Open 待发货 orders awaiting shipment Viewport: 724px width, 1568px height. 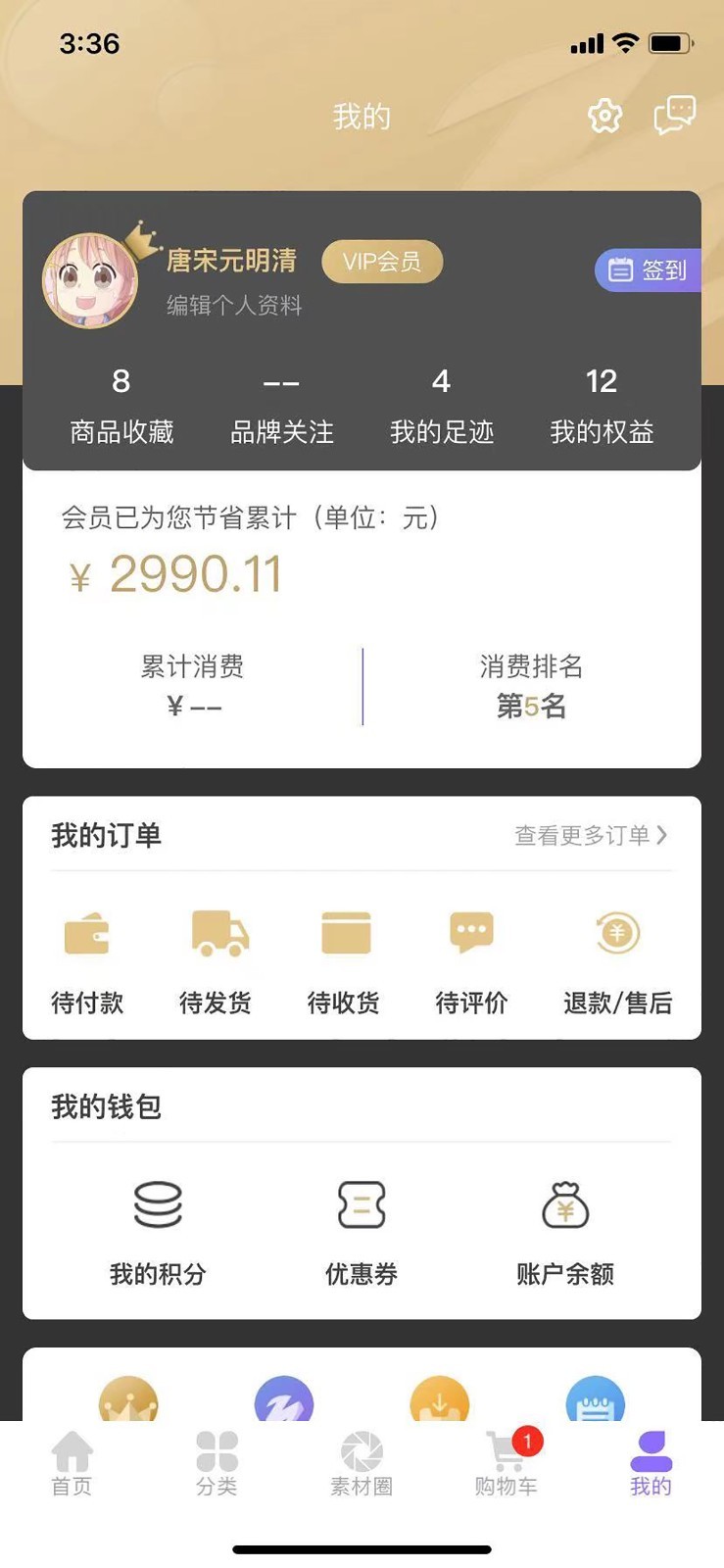[x=216, y=958]
